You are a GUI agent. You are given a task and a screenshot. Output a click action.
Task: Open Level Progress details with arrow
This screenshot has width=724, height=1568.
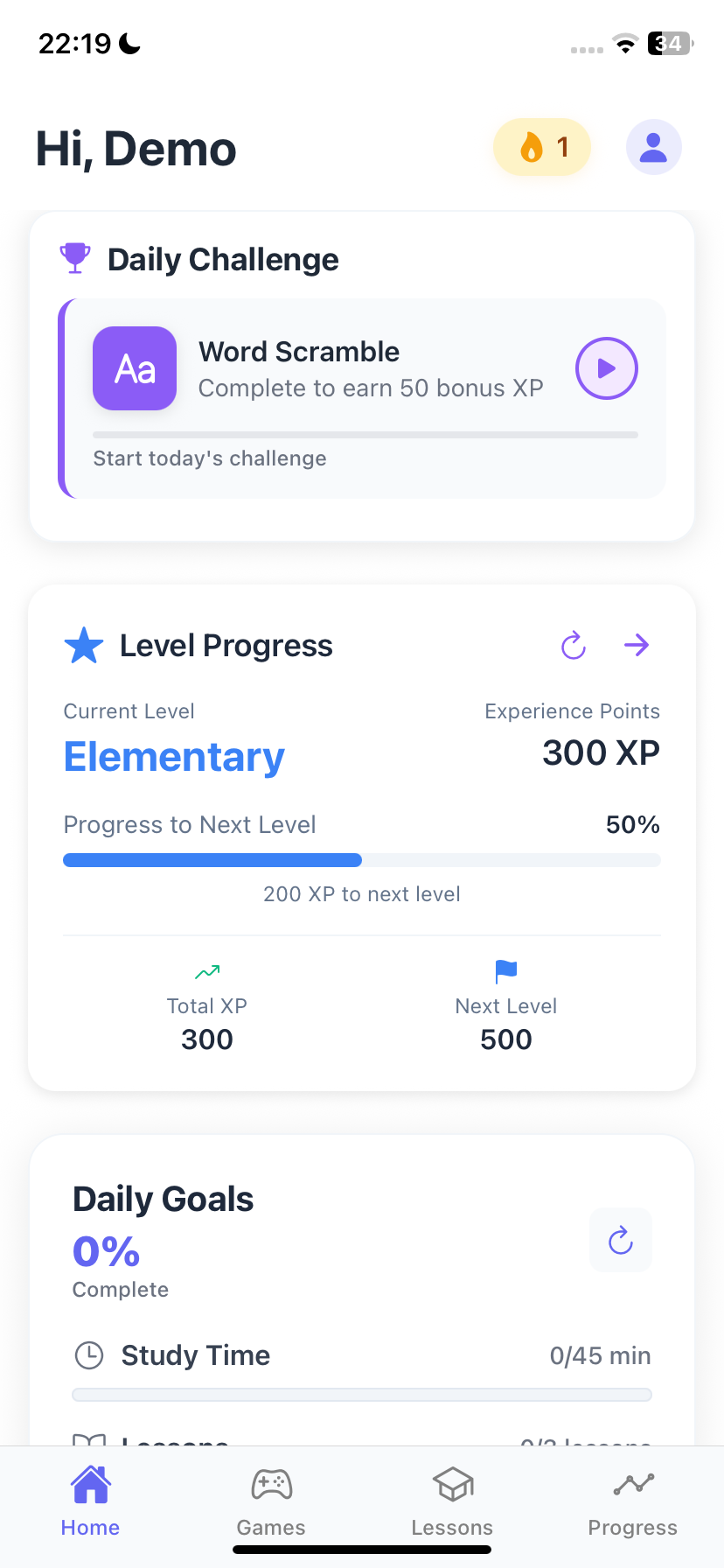(x=637, y=645)
